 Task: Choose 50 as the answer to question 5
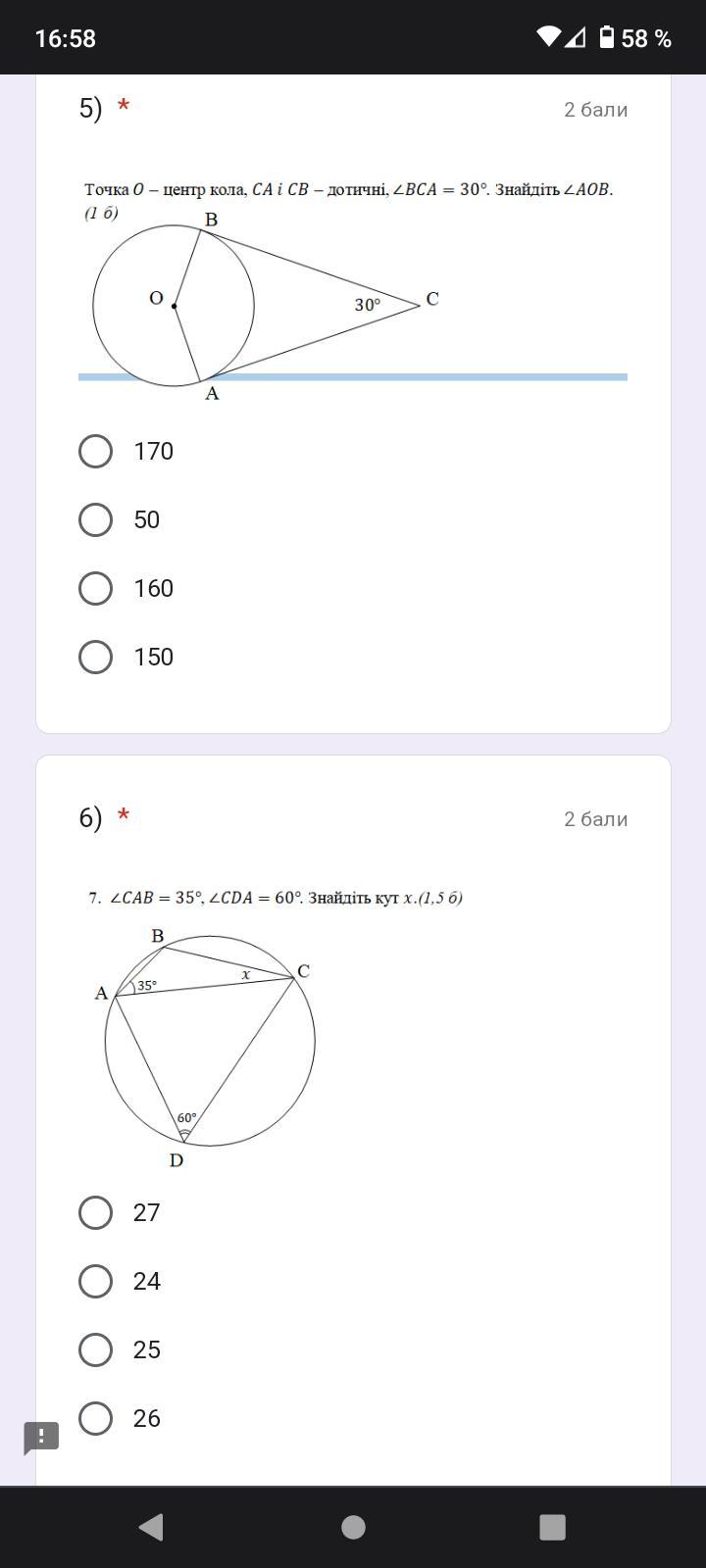click(x=95, y=519)
